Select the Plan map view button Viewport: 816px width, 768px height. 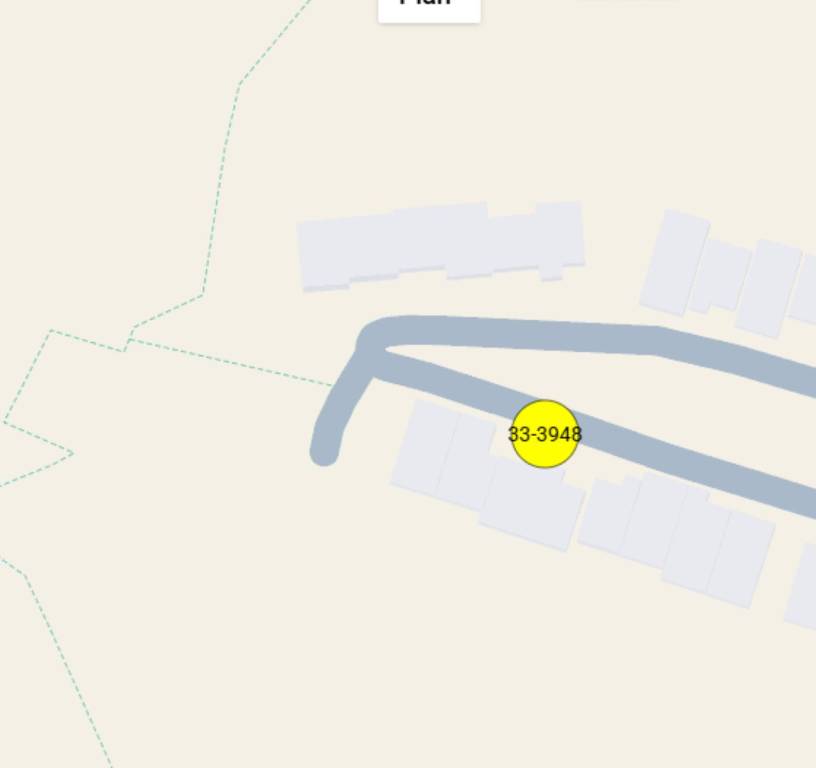coord(429,6)
